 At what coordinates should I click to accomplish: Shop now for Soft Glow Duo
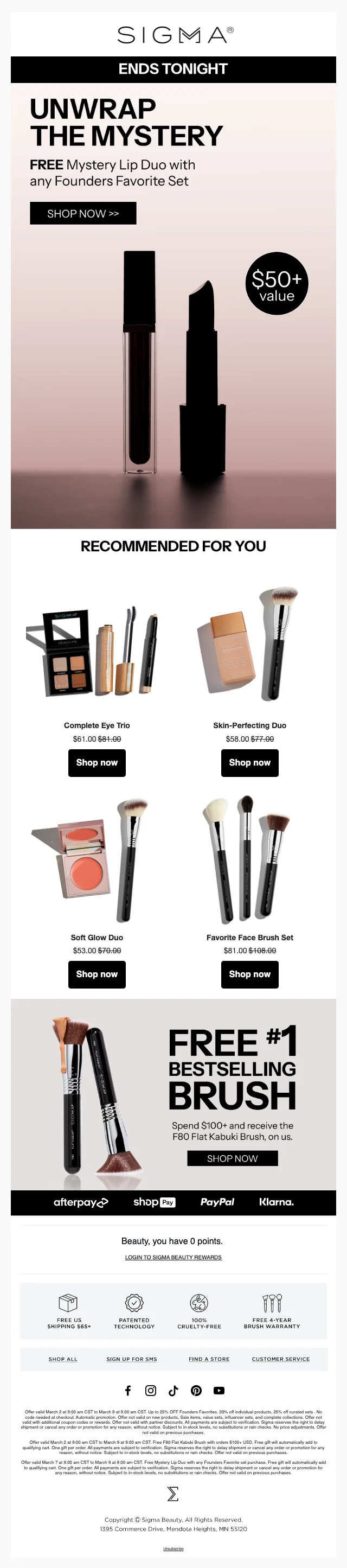97,974
